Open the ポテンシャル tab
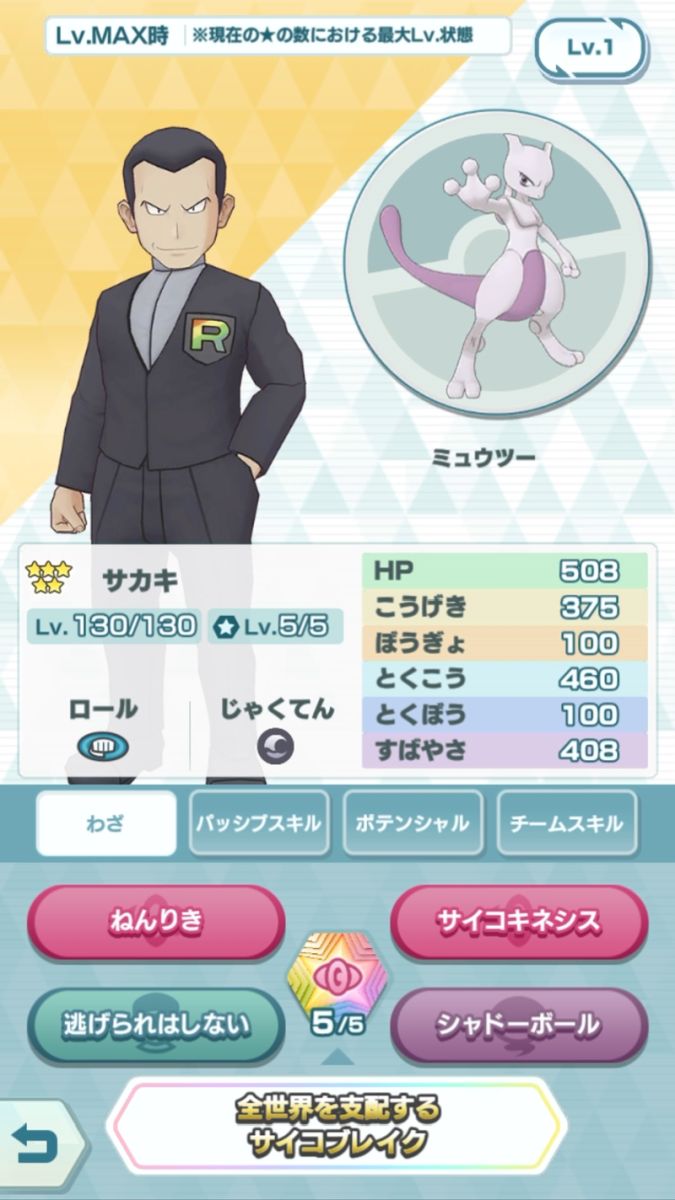The width and height of the screenshot is (675, 1200). coord(412,823)
